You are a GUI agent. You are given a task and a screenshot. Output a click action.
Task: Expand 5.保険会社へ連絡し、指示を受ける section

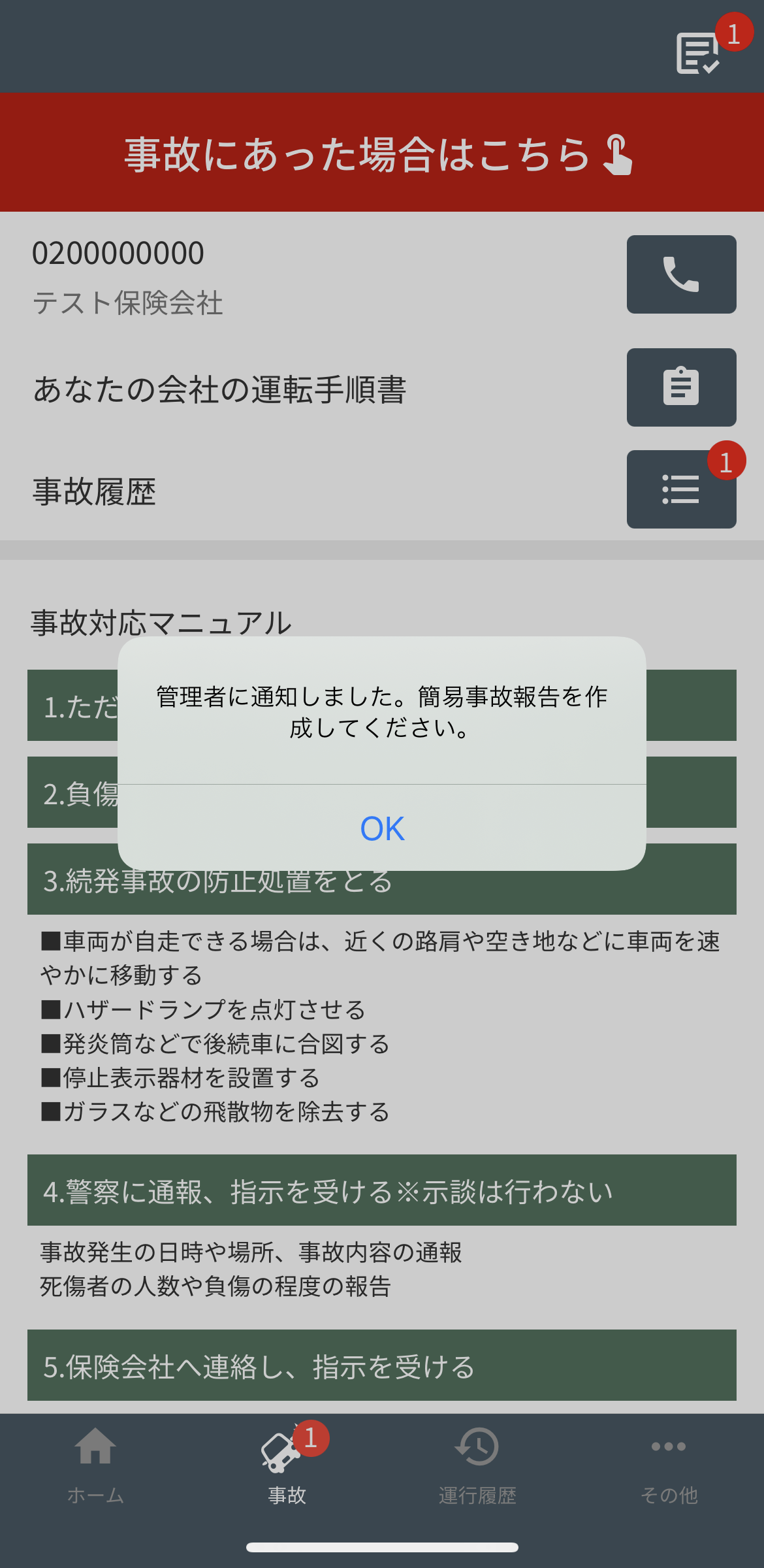coord(382,1365)
